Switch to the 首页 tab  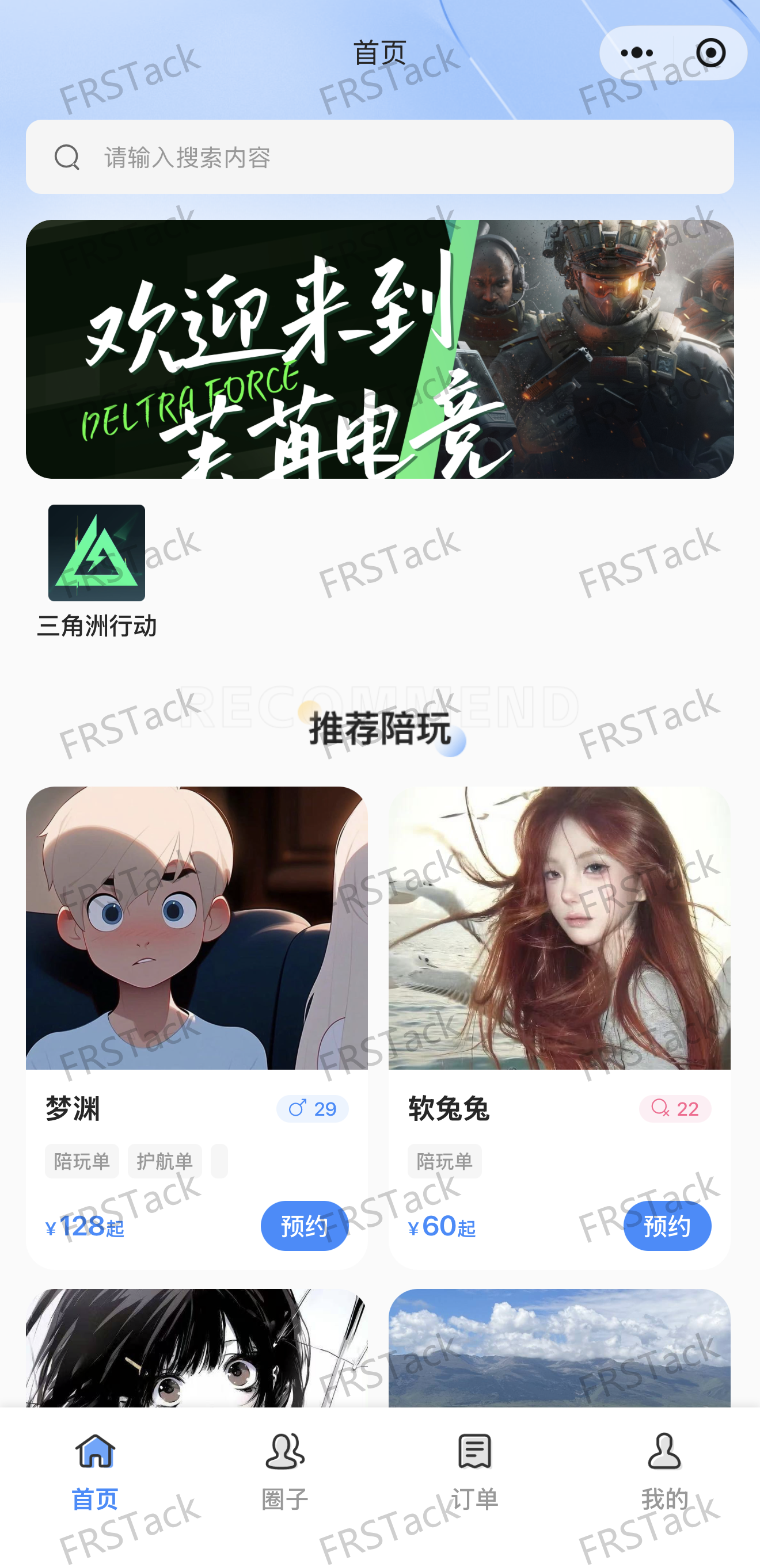pos(95,1471)
